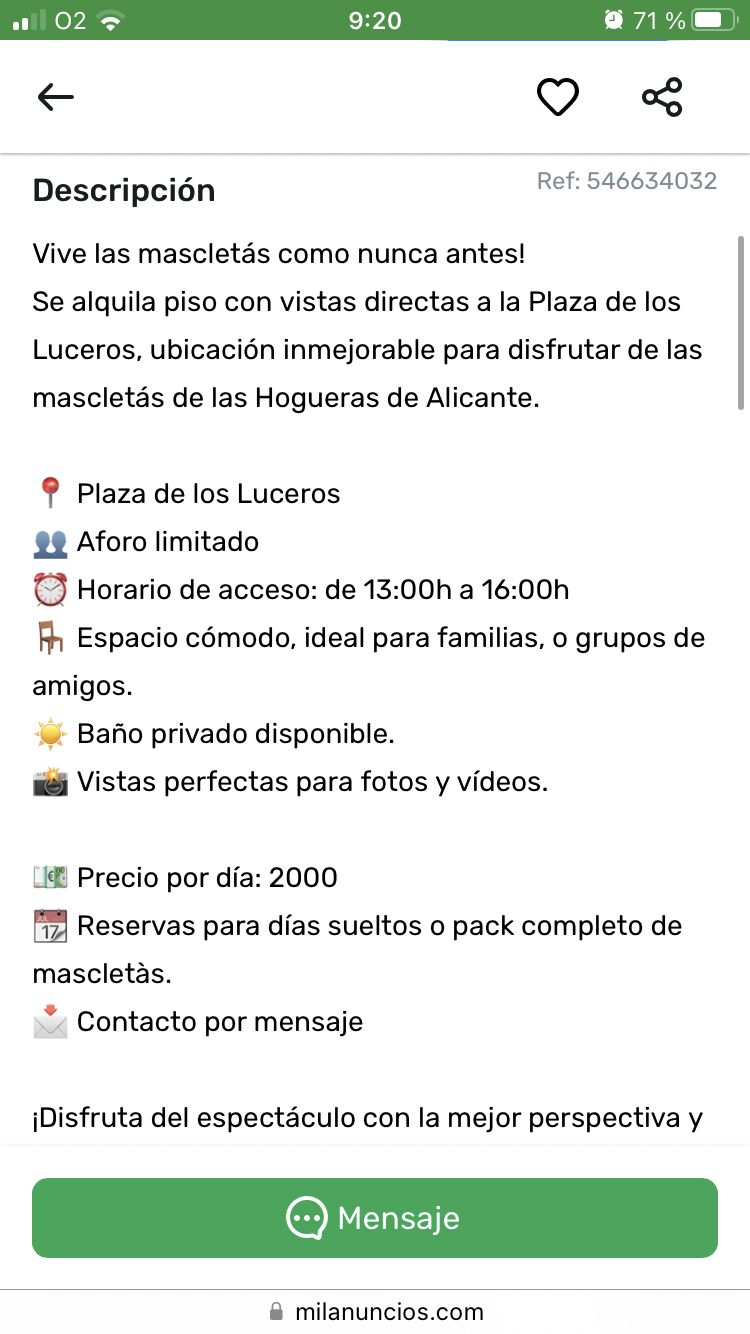The height and width of the screenshot is (1334, 750).
Task: Go back using the arrow icon
Action: point(56,97)
